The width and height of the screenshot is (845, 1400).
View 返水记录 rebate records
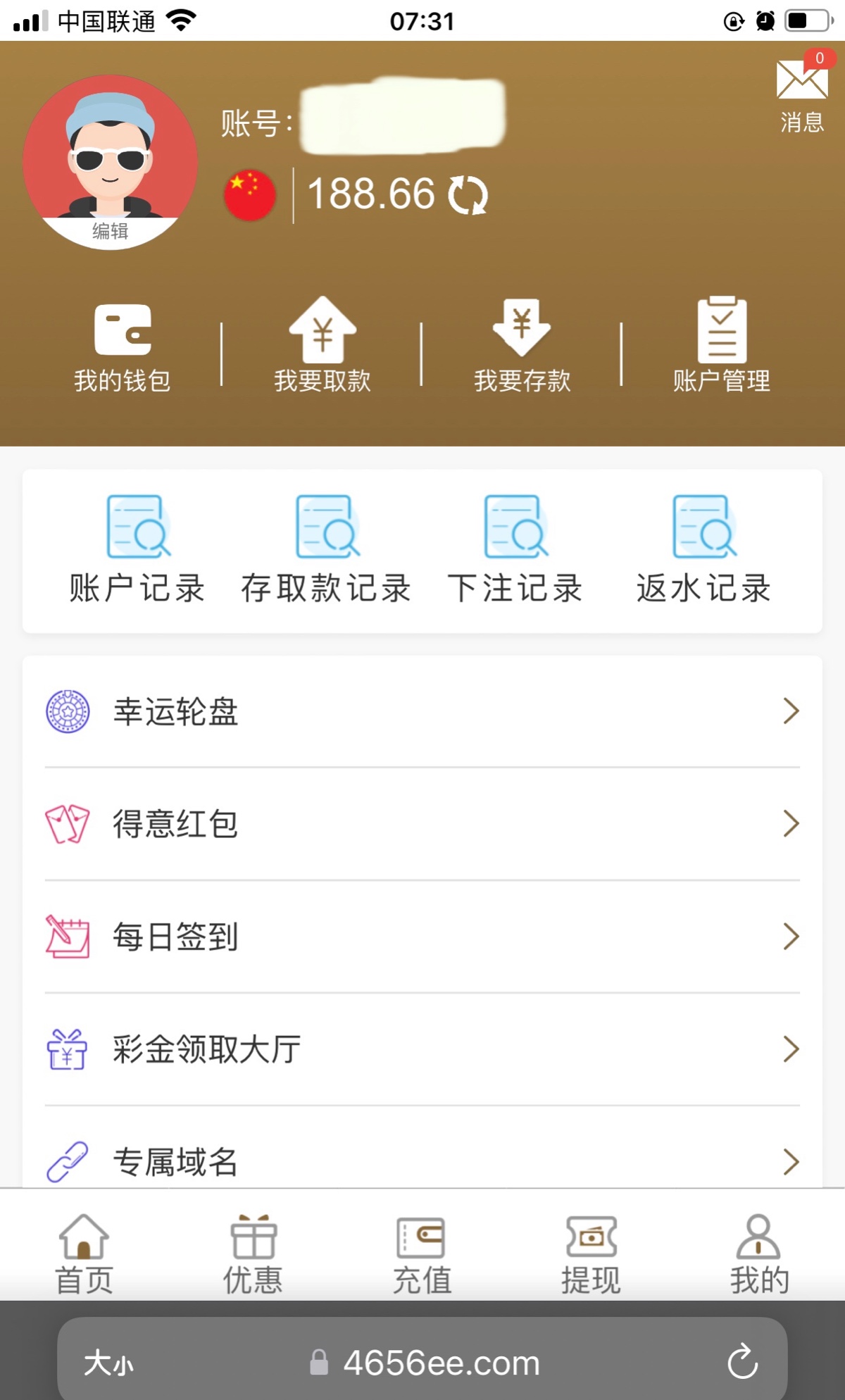pyautogui.click(x=704, y=549)
